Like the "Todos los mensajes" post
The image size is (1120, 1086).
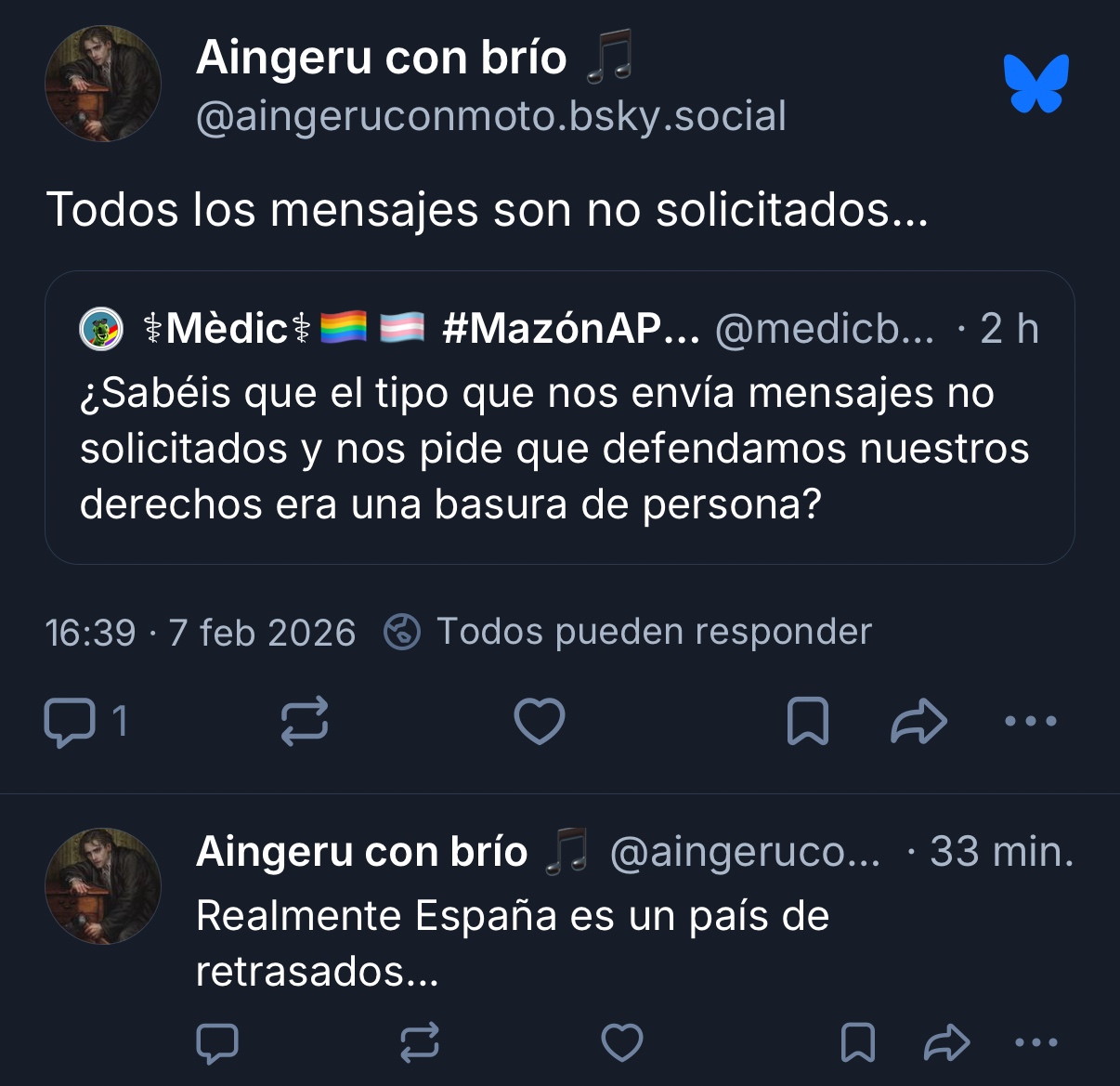(x=540, y=722)
